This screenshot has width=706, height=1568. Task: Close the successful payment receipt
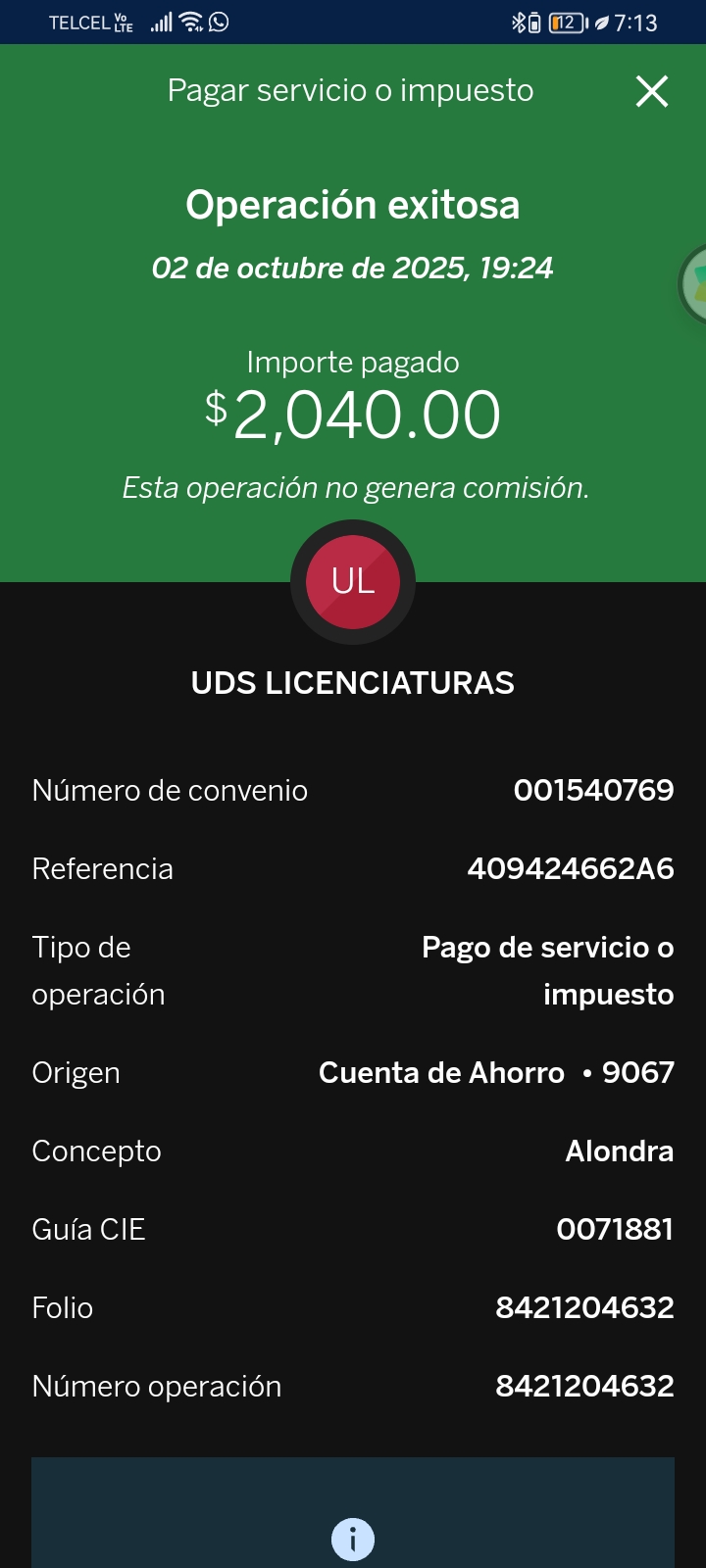652,91
